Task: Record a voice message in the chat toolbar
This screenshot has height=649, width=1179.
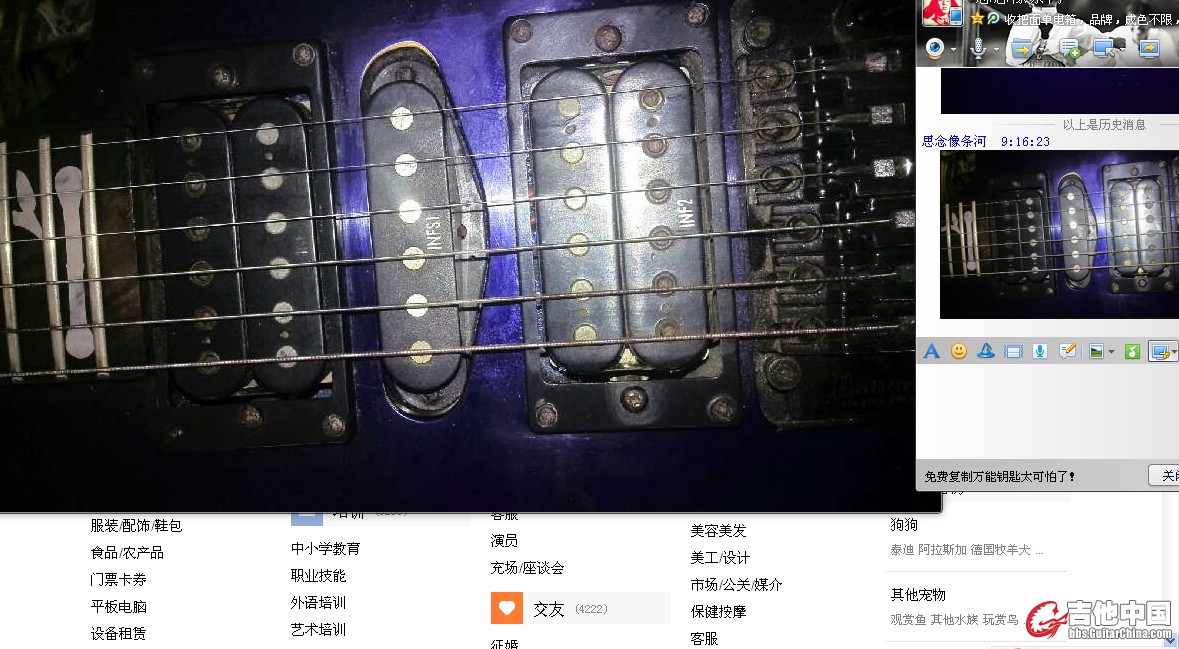Action: [x=1040, y=351]
